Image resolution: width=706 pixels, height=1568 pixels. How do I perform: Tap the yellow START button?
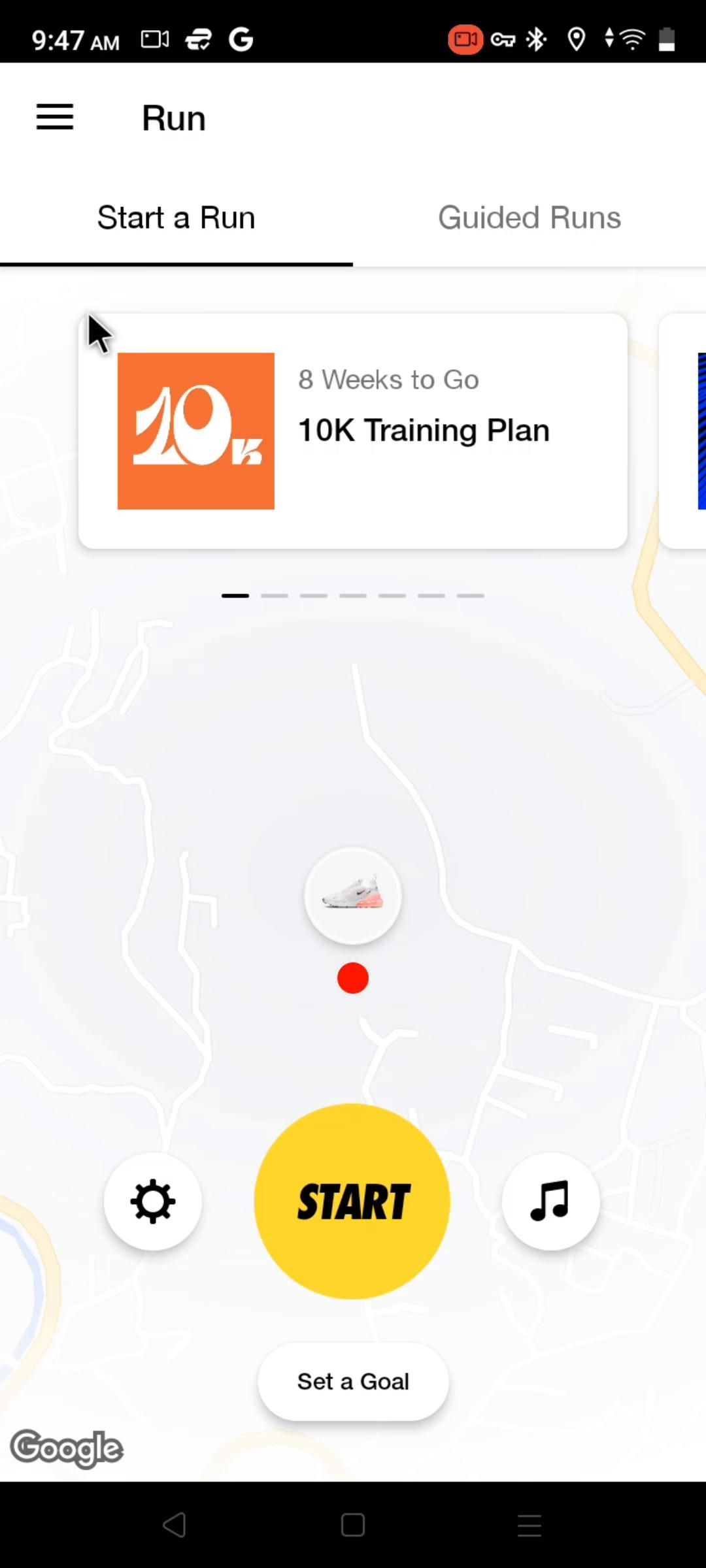352,1201
